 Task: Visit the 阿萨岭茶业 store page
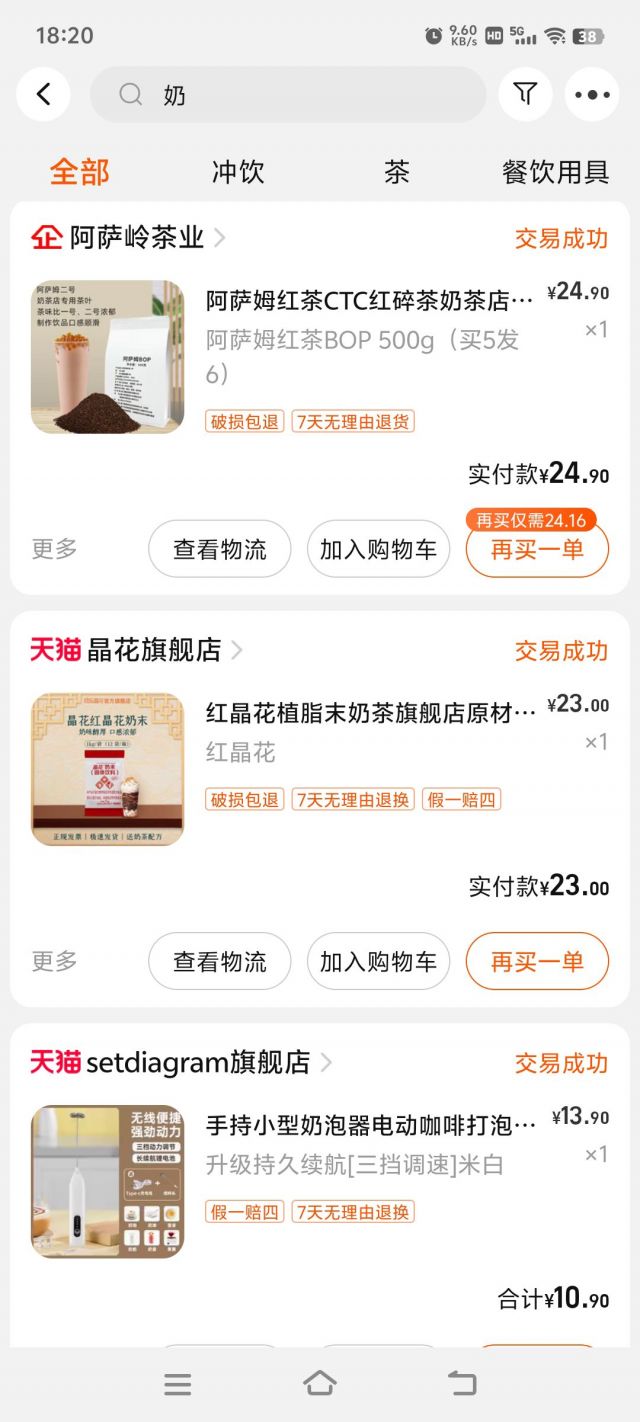coord(137,238)
